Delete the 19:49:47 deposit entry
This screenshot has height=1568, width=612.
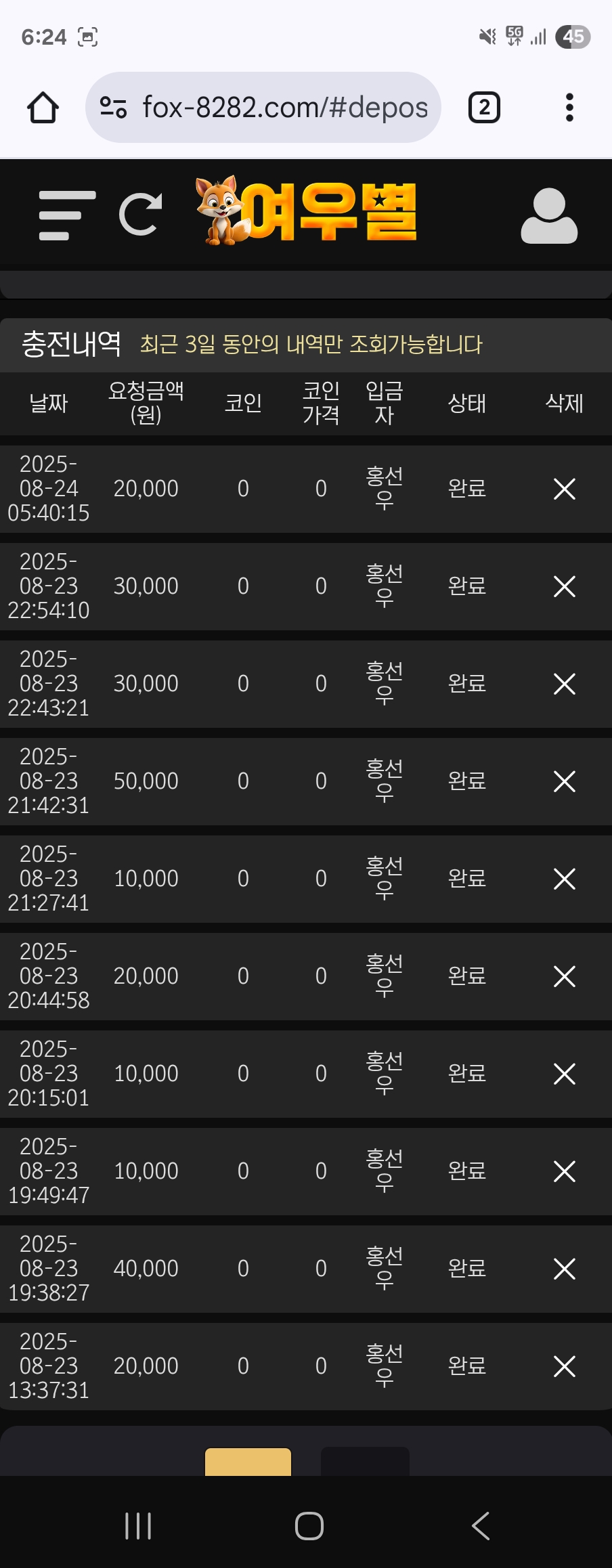click(x=564, y=1171)
